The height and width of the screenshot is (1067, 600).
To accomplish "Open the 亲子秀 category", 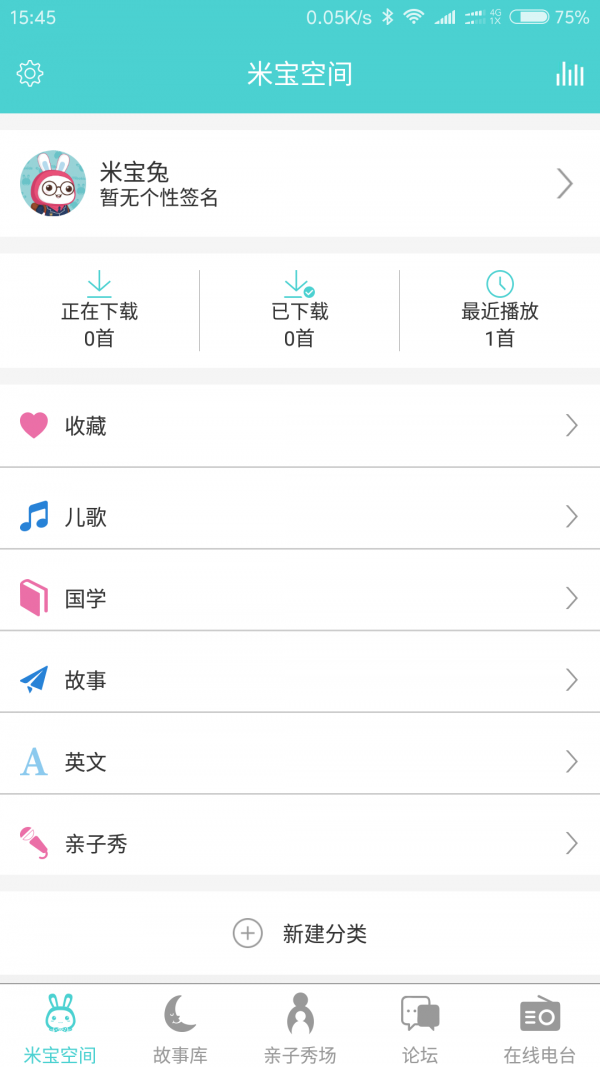I will [300, 844].
